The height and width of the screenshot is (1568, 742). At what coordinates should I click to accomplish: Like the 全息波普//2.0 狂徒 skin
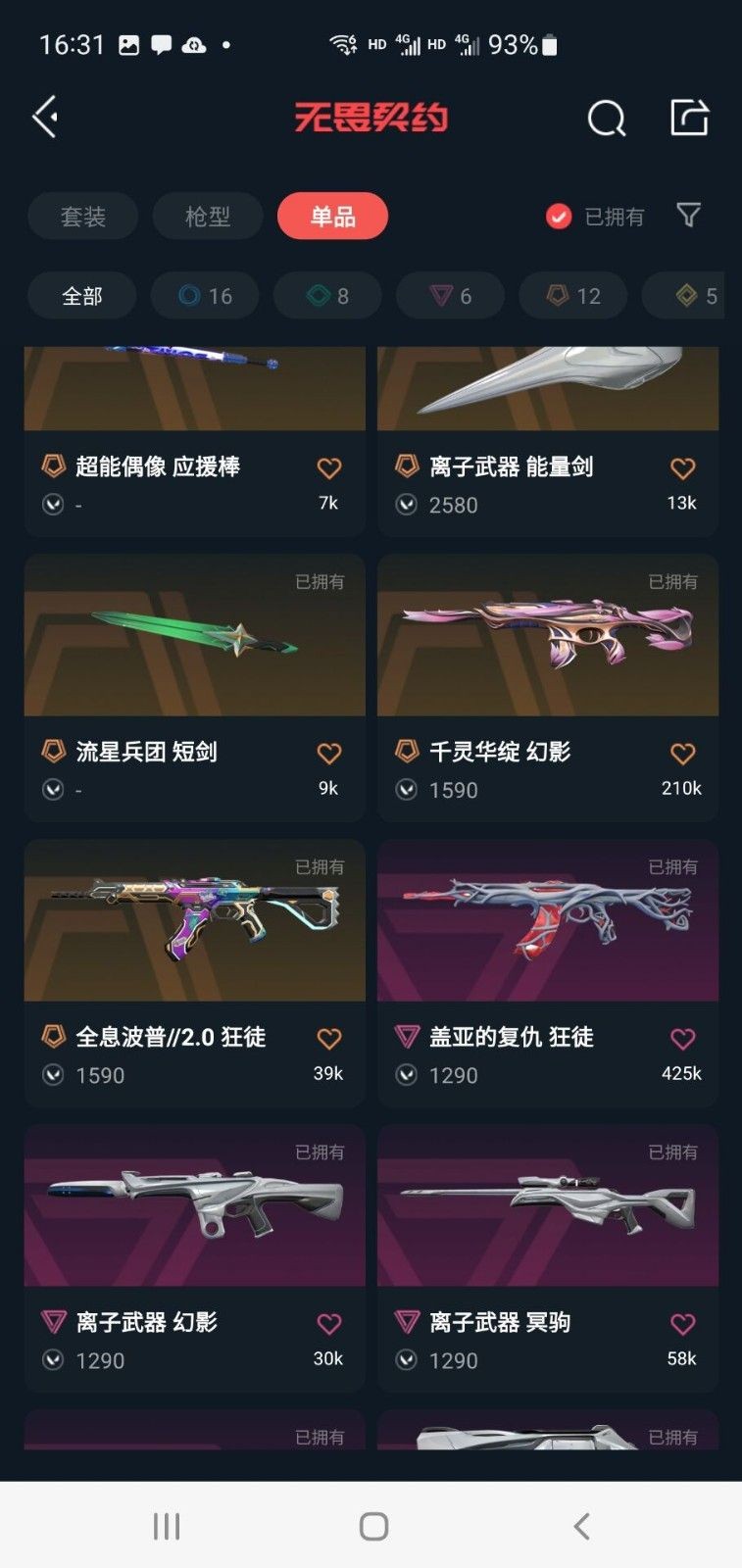[x=329, y=1039]
